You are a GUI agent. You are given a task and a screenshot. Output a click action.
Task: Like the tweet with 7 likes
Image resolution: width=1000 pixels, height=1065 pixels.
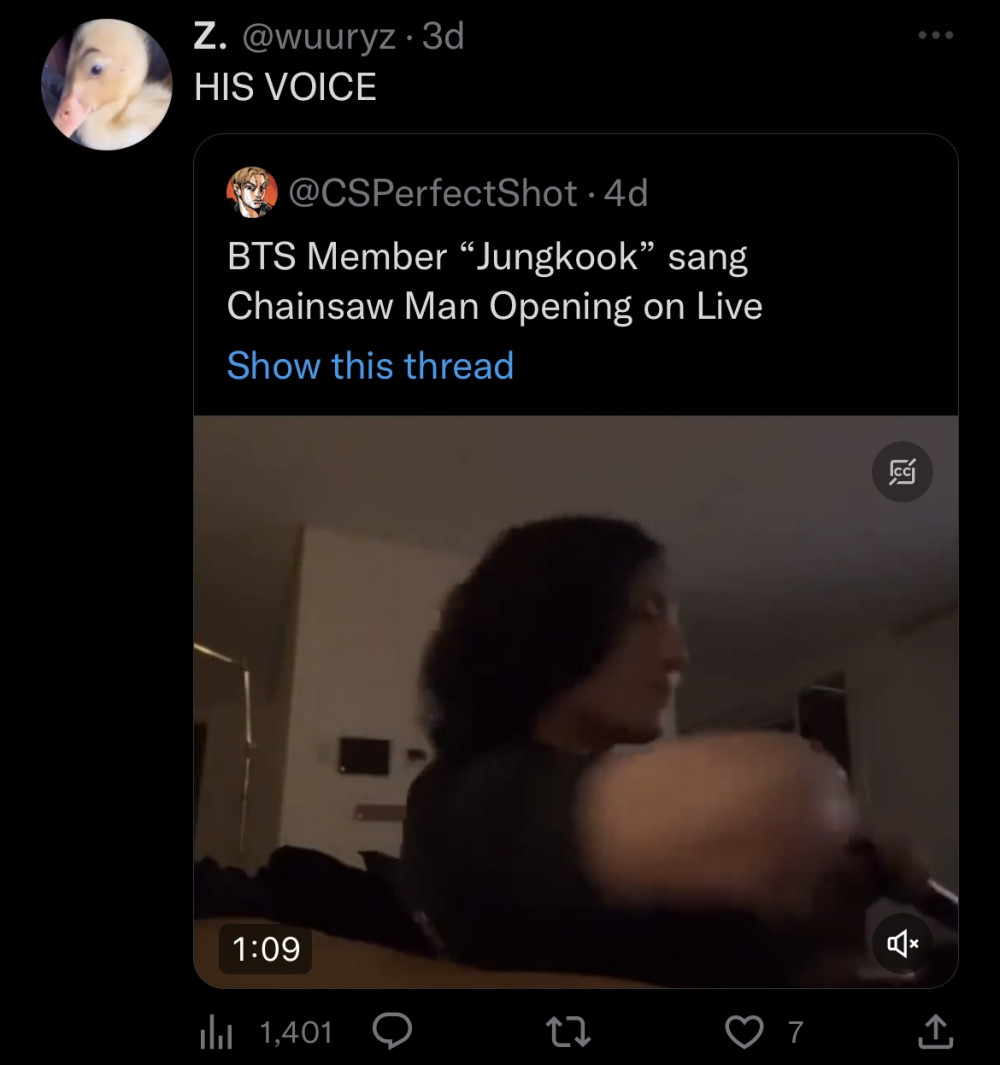pyautogui.click(x=744, y=1032)
